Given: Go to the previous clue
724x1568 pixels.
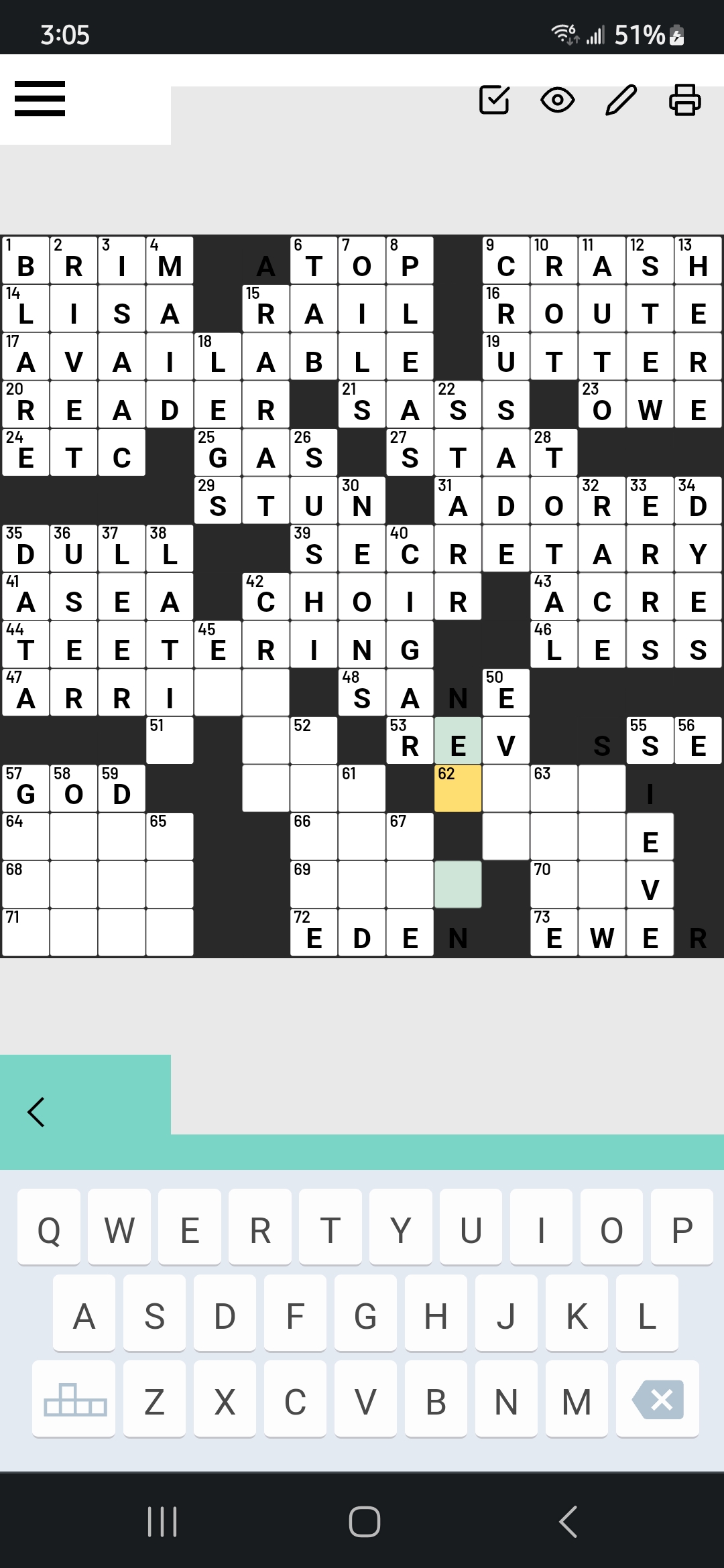Looking at the screenshot, I should (36, 1112).
